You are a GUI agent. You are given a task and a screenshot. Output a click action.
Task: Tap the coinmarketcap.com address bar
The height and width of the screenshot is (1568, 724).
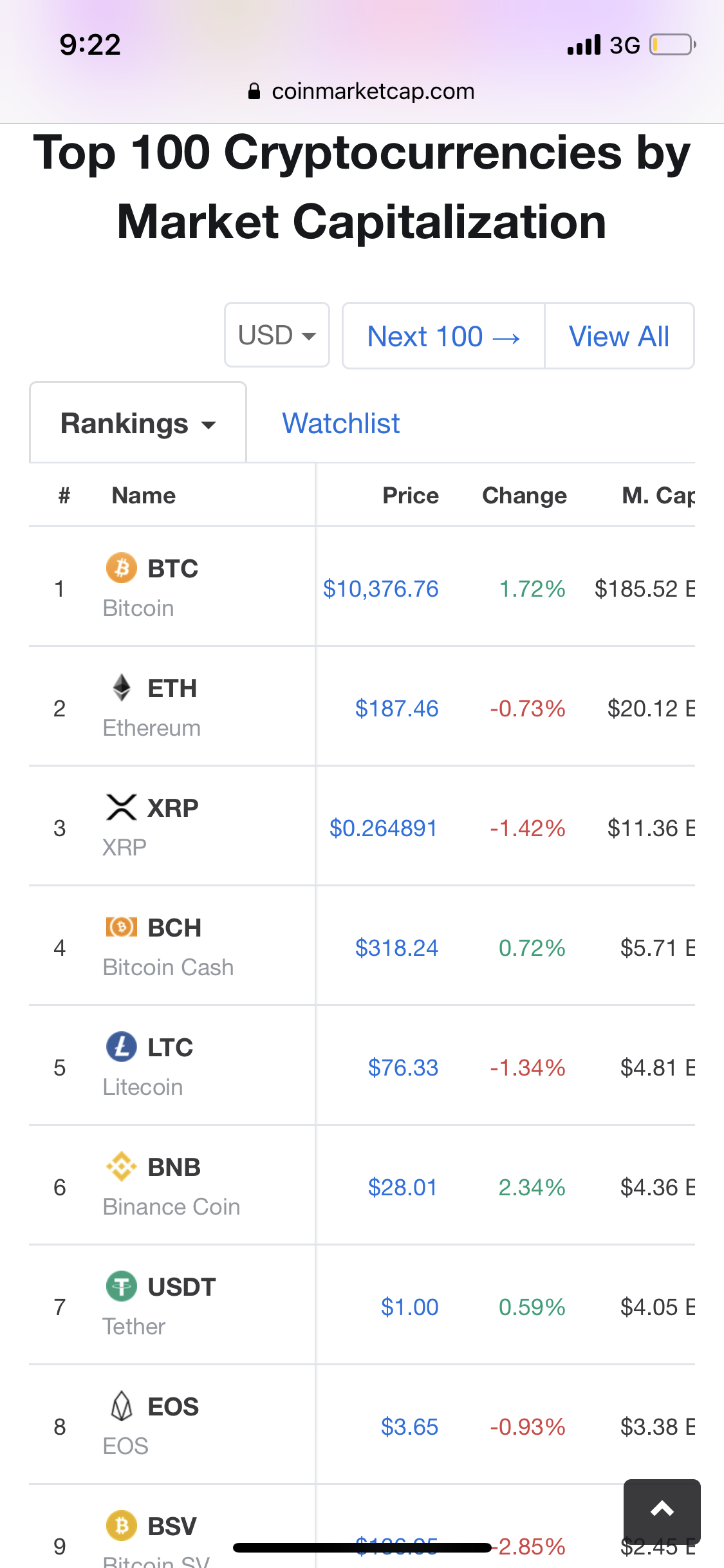pyautogui.click(x=372, y=91)
